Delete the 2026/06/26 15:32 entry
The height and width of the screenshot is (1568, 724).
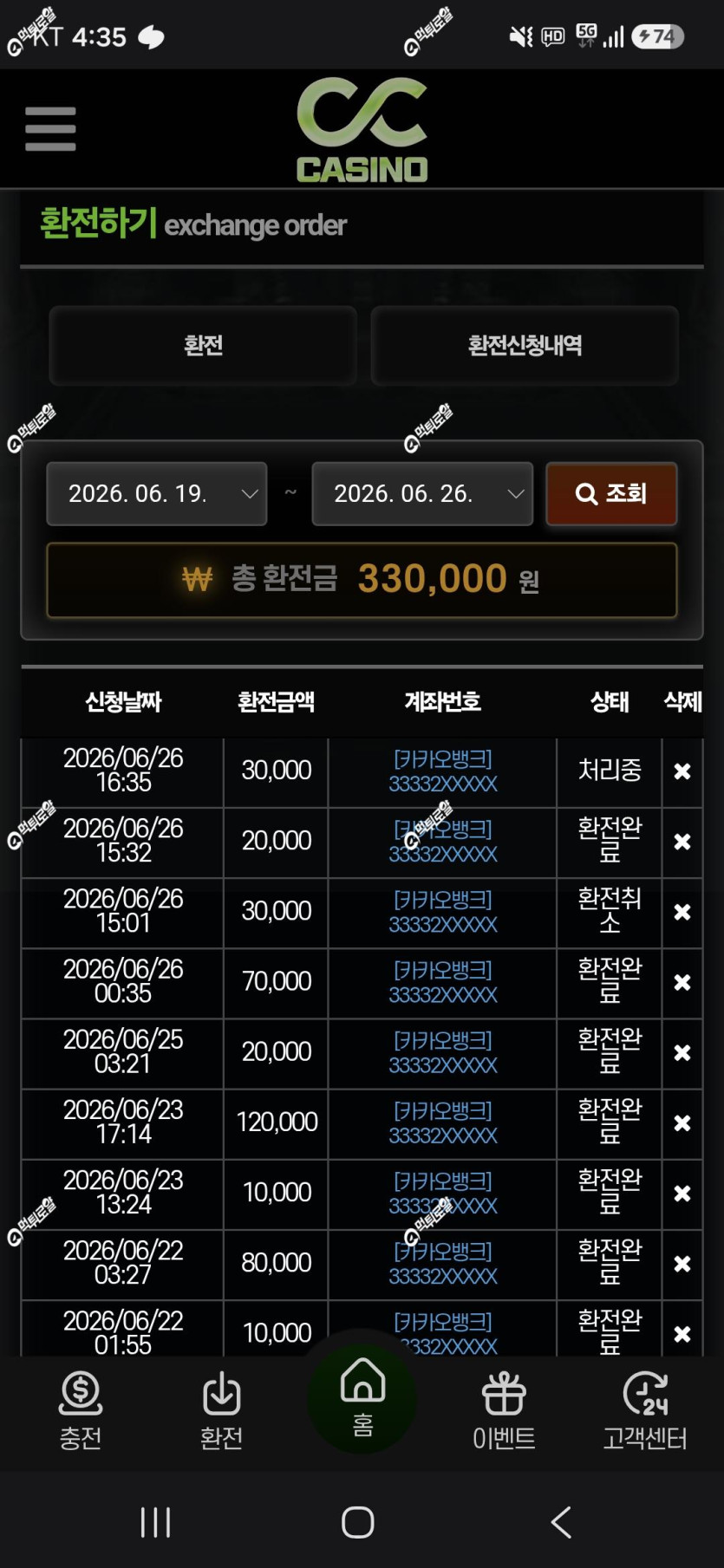pos(682,841)
